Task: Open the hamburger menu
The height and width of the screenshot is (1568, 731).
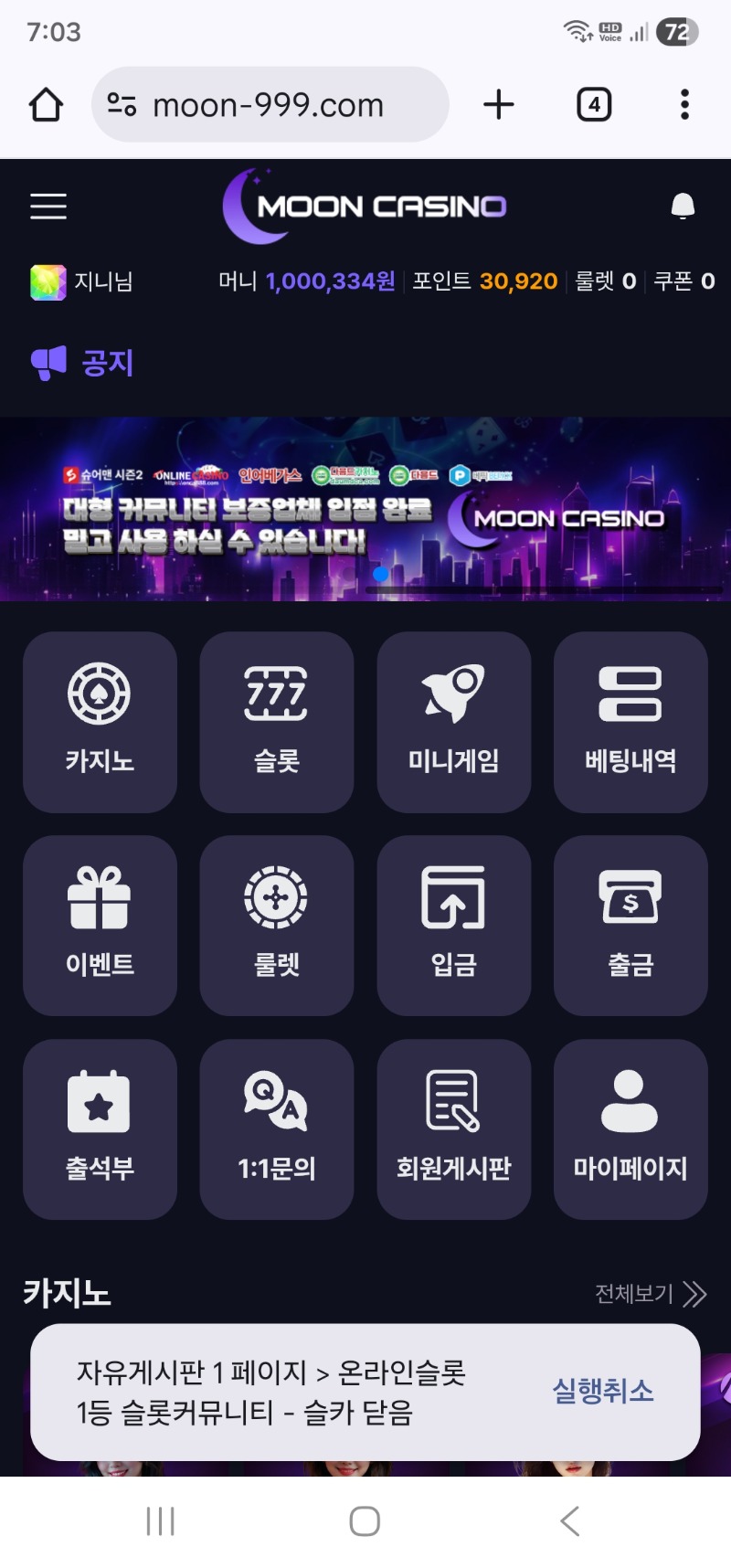Action: pyautogui.click(x=48, y=207)
